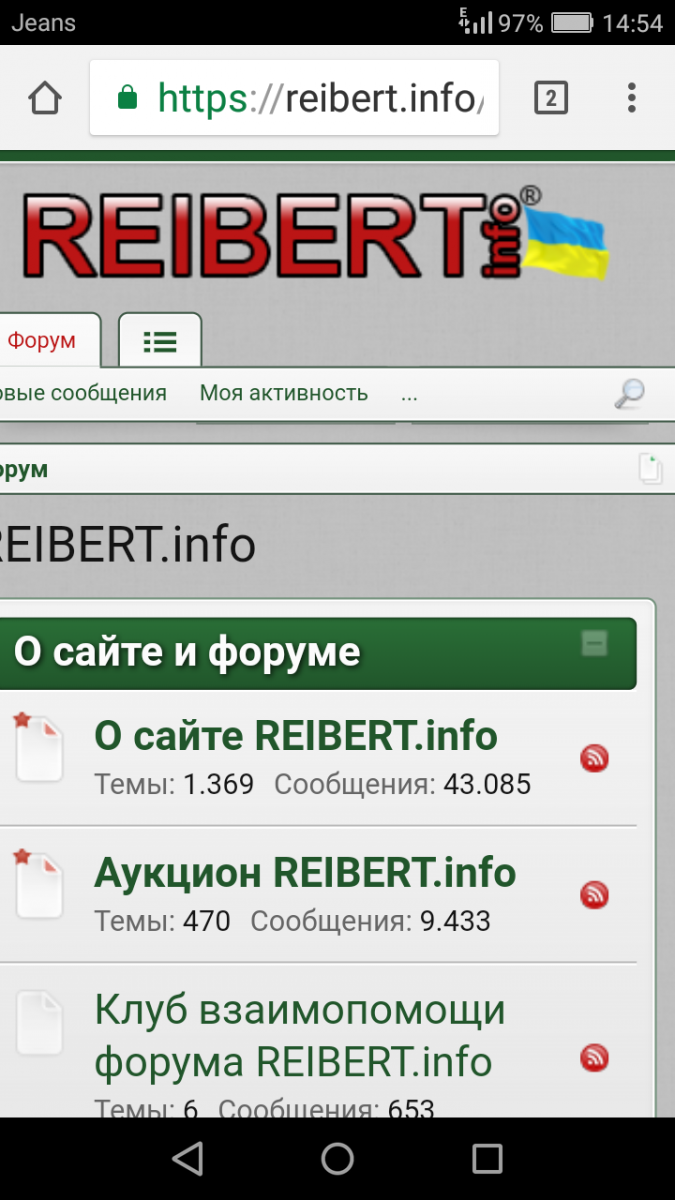Open the browser tab switcher
Screen dimensions: 675x1200
point(551,98)
